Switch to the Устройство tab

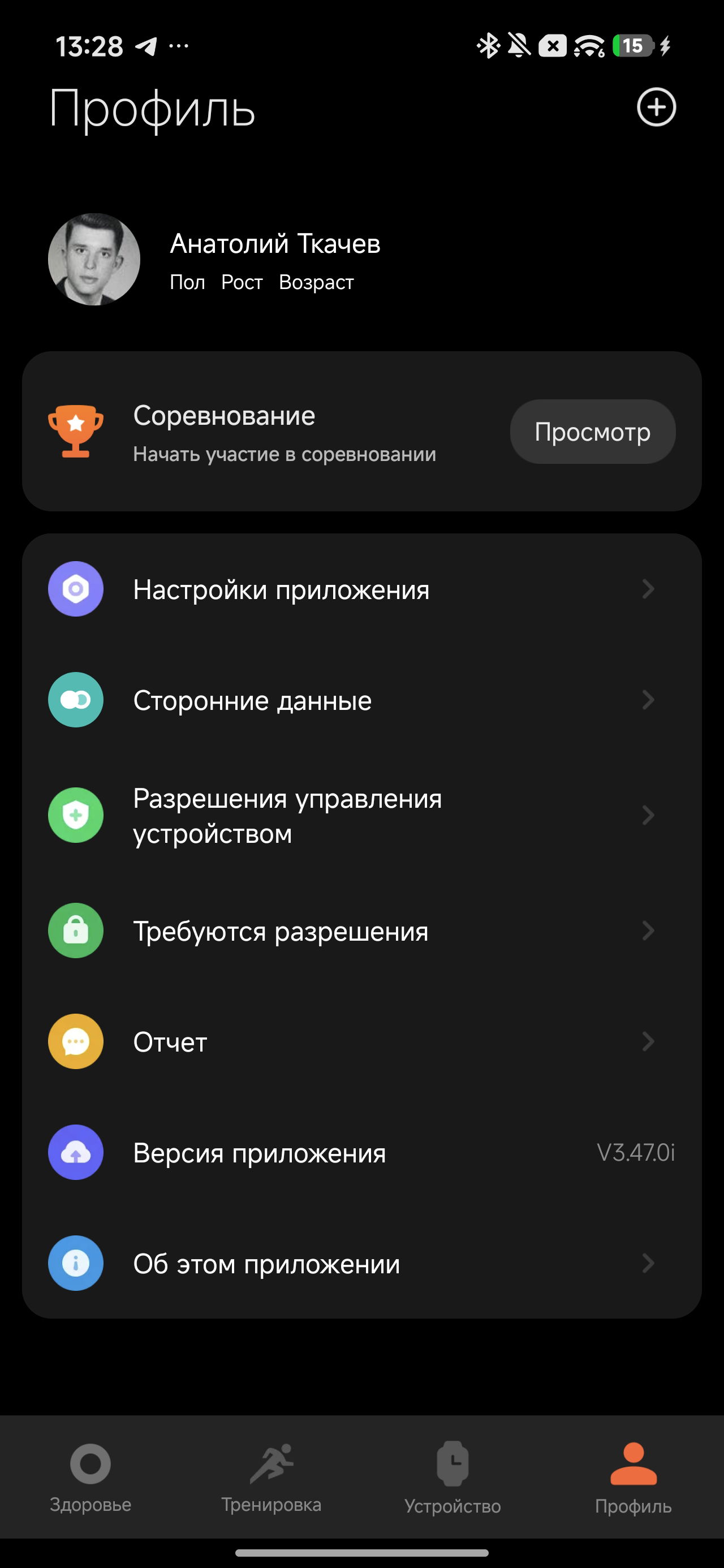click(x=453, y=1477)
